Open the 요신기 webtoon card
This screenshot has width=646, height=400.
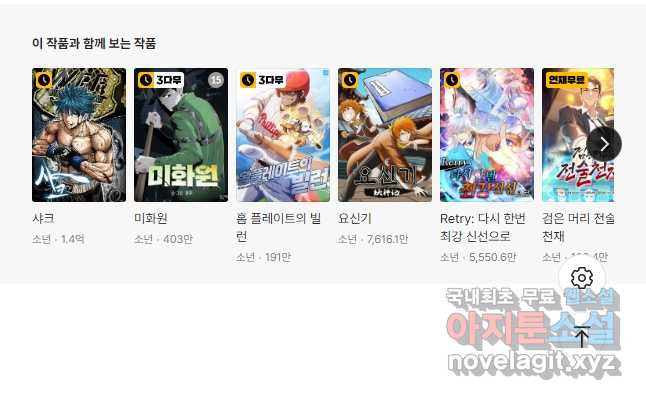(x=385, y=135)
